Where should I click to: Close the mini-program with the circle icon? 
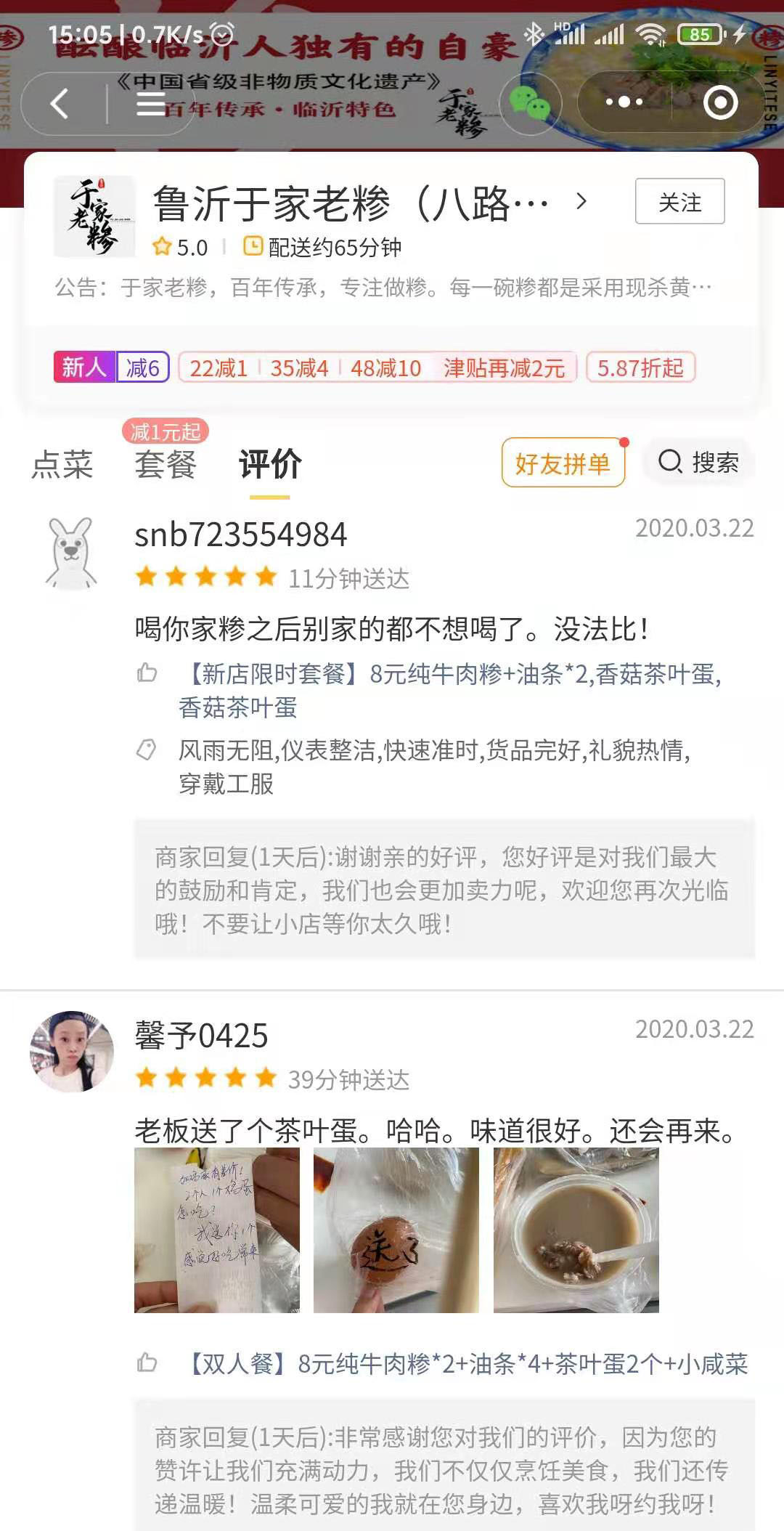coord(720,102)
